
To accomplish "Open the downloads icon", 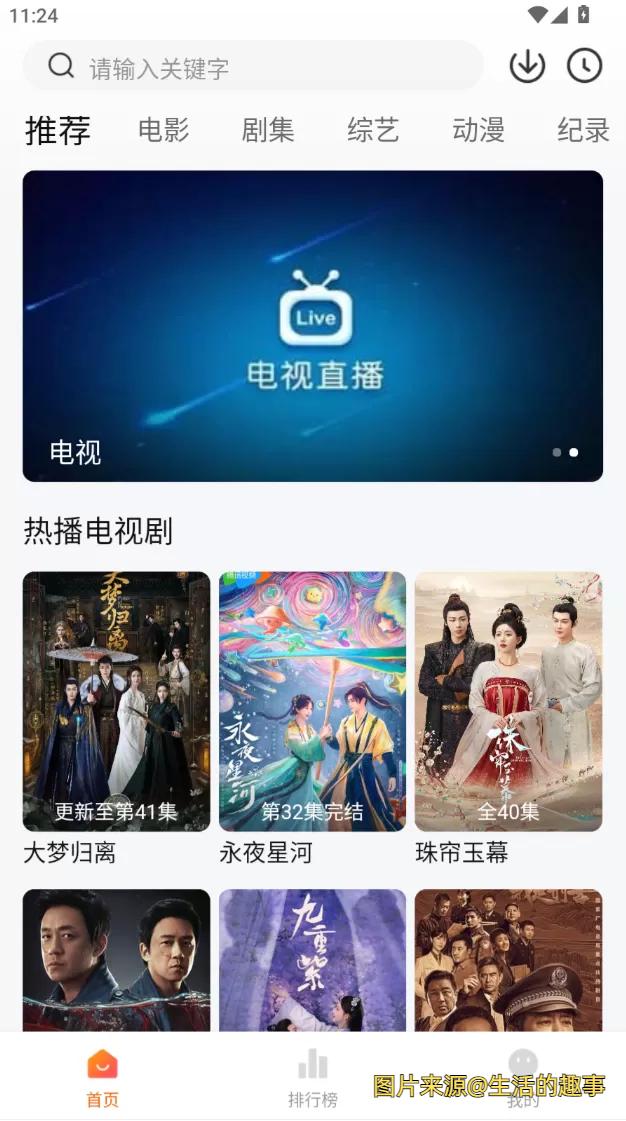I will pos(527,66).
